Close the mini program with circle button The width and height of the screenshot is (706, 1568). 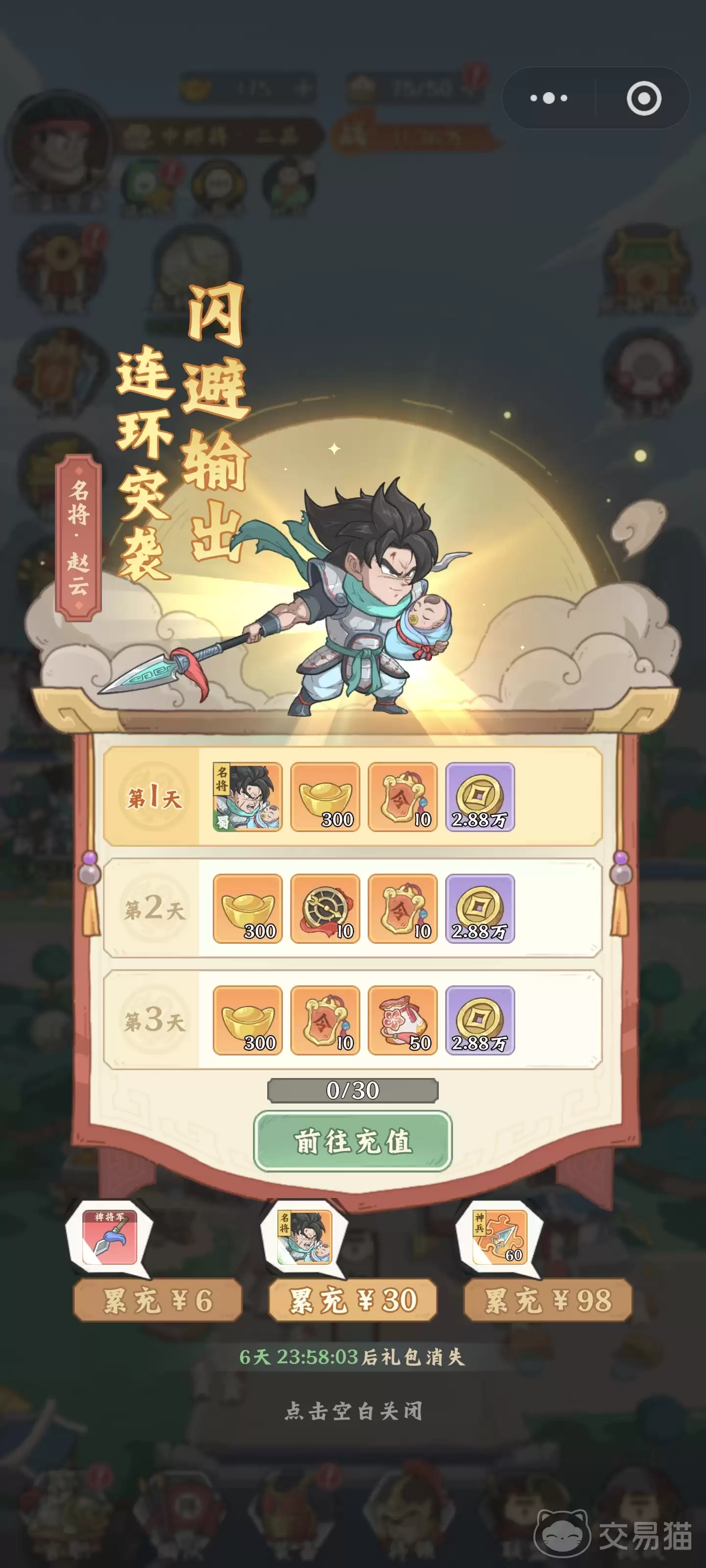pyautogui.click(x=643, y=98)
